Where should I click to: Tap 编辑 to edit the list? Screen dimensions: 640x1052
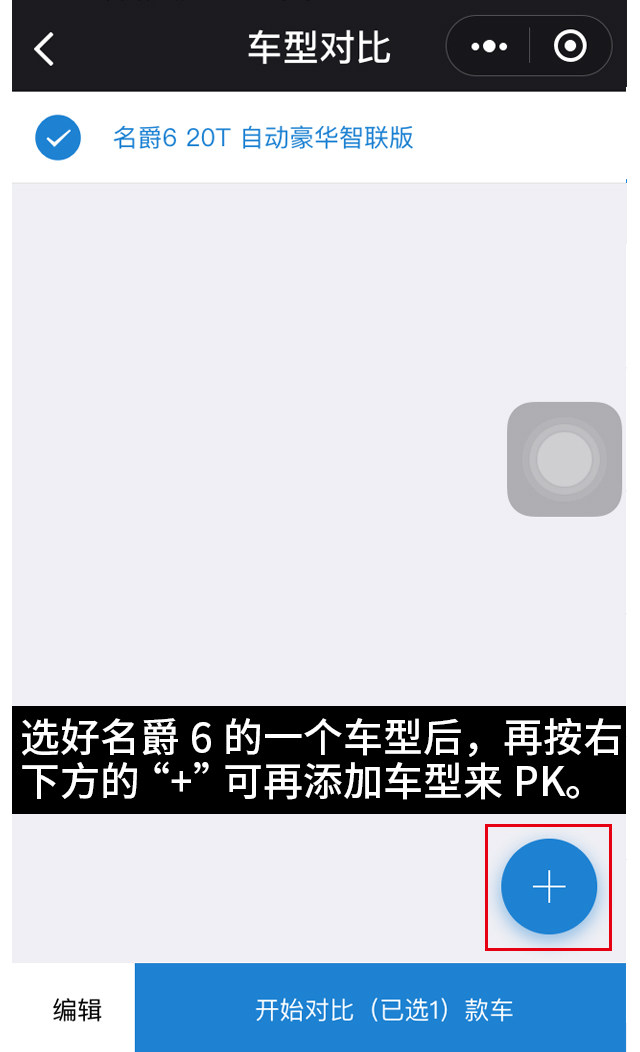point(77,1009)
